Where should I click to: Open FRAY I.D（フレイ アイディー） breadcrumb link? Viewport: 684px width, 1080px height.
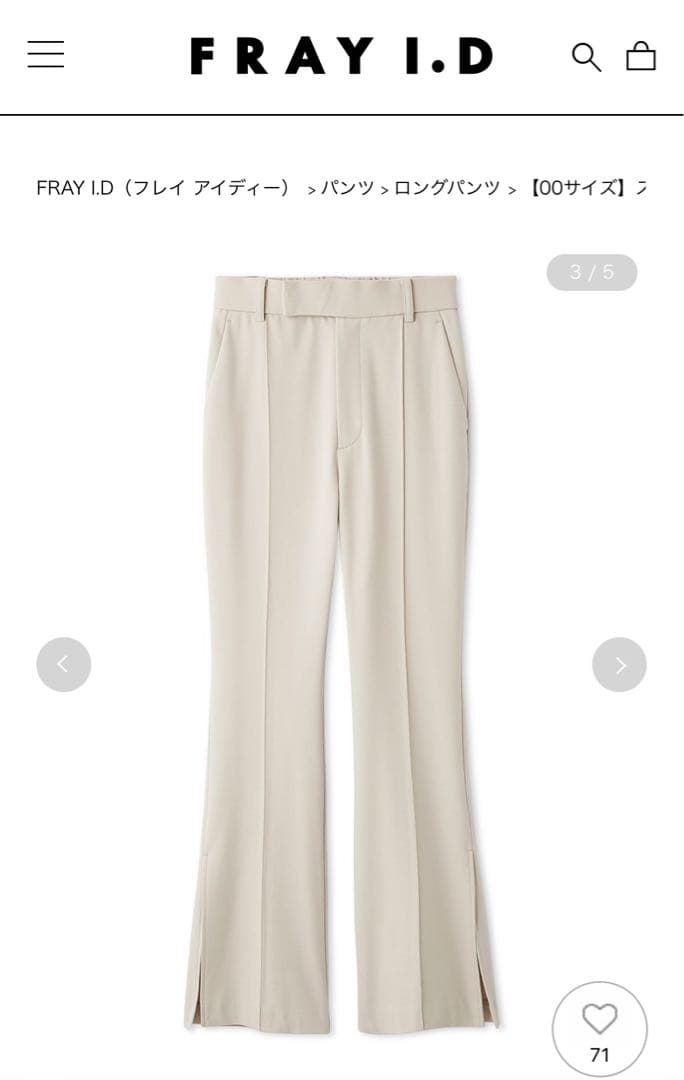163,188
